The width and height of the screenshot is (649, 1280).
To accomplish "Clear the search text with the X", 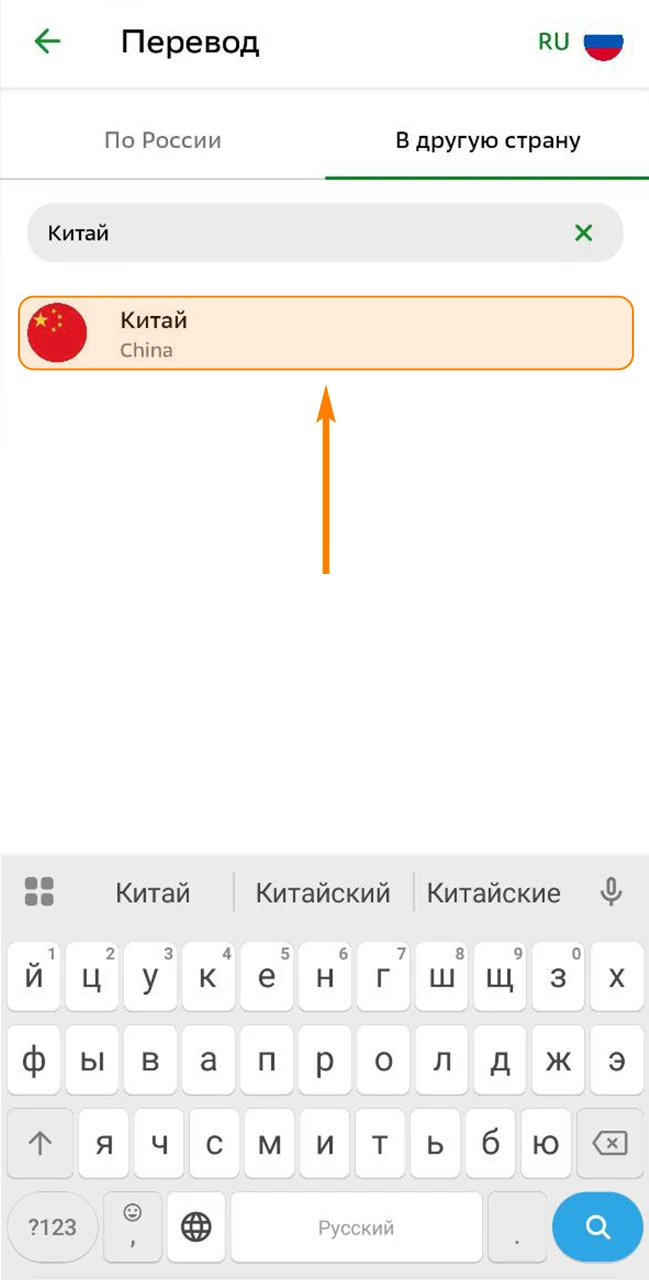I will click(x=583, y=233).
